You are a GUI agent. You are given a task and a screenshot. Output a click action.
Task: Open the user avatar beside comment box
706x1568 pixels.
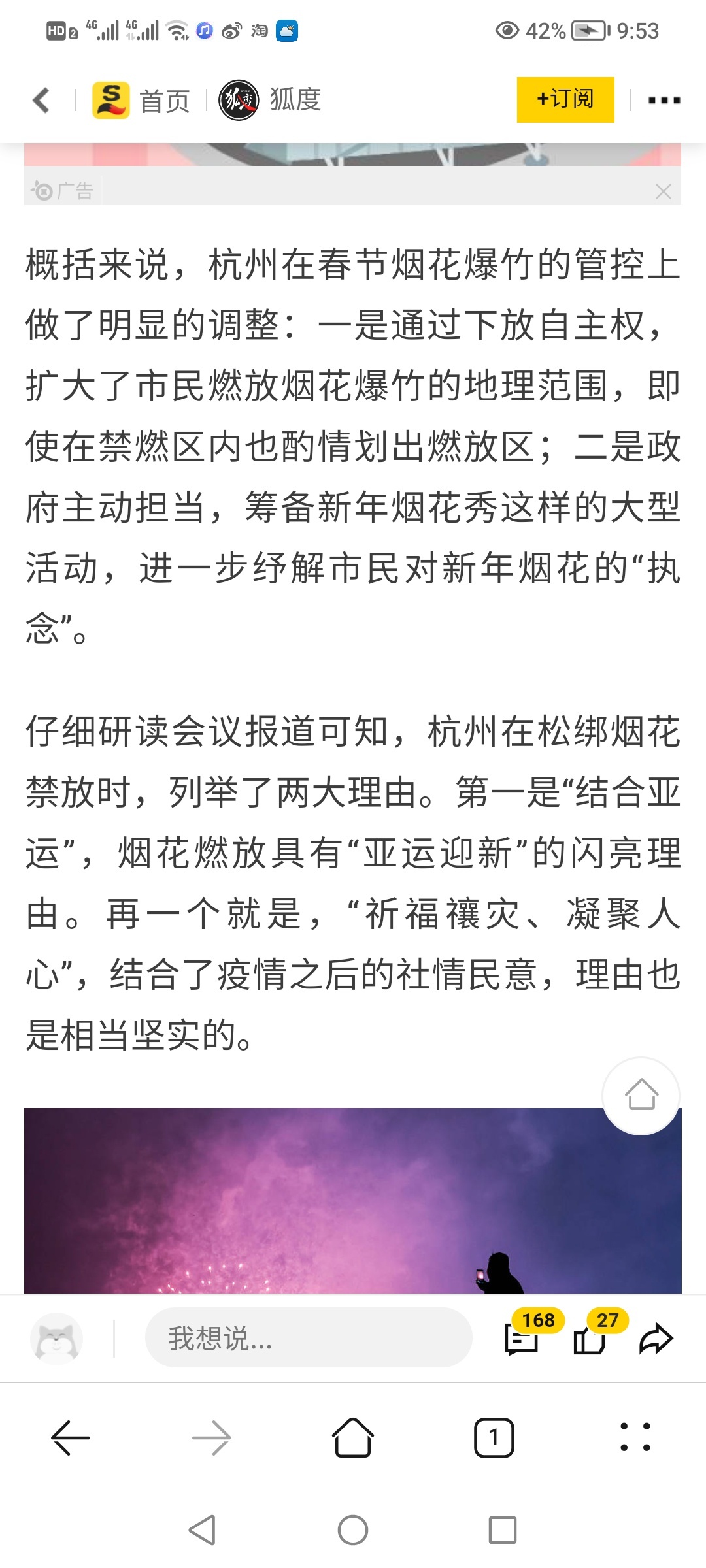(x=56, y=1338)
